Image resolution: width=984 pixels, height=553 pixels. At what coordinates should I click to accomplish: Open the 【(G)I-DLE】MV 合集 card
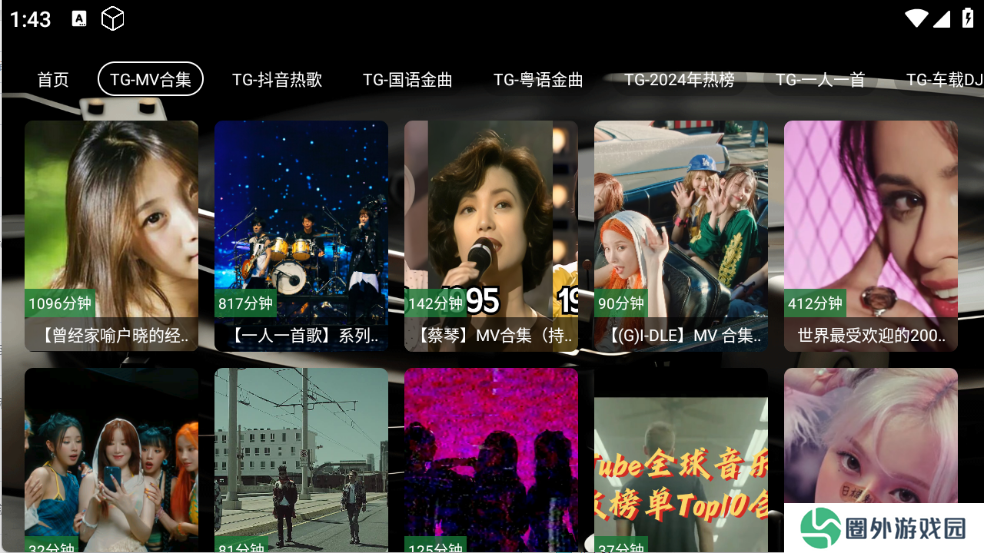[681, 235]
